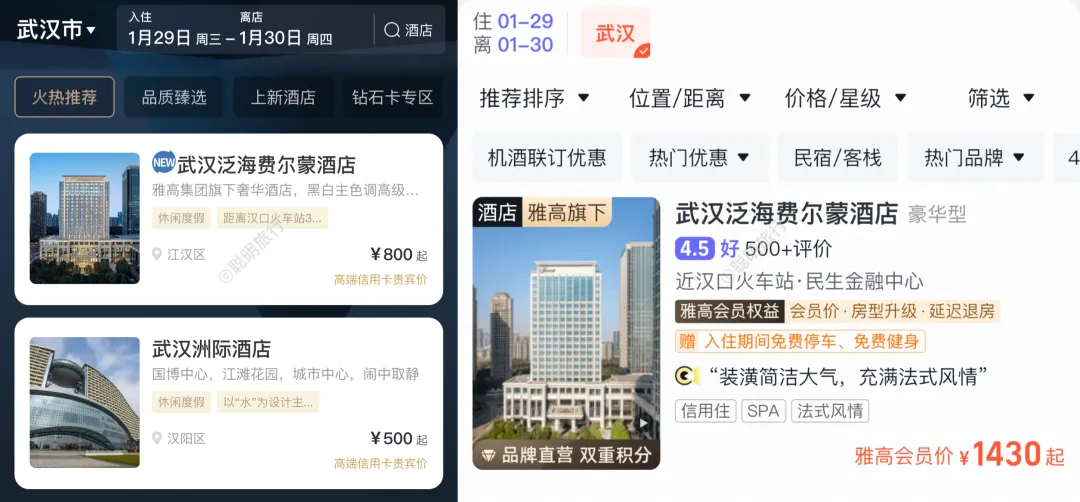Select the 民宿/客栈 chip
The image size is (1080, 502).
tap(837, 157)
